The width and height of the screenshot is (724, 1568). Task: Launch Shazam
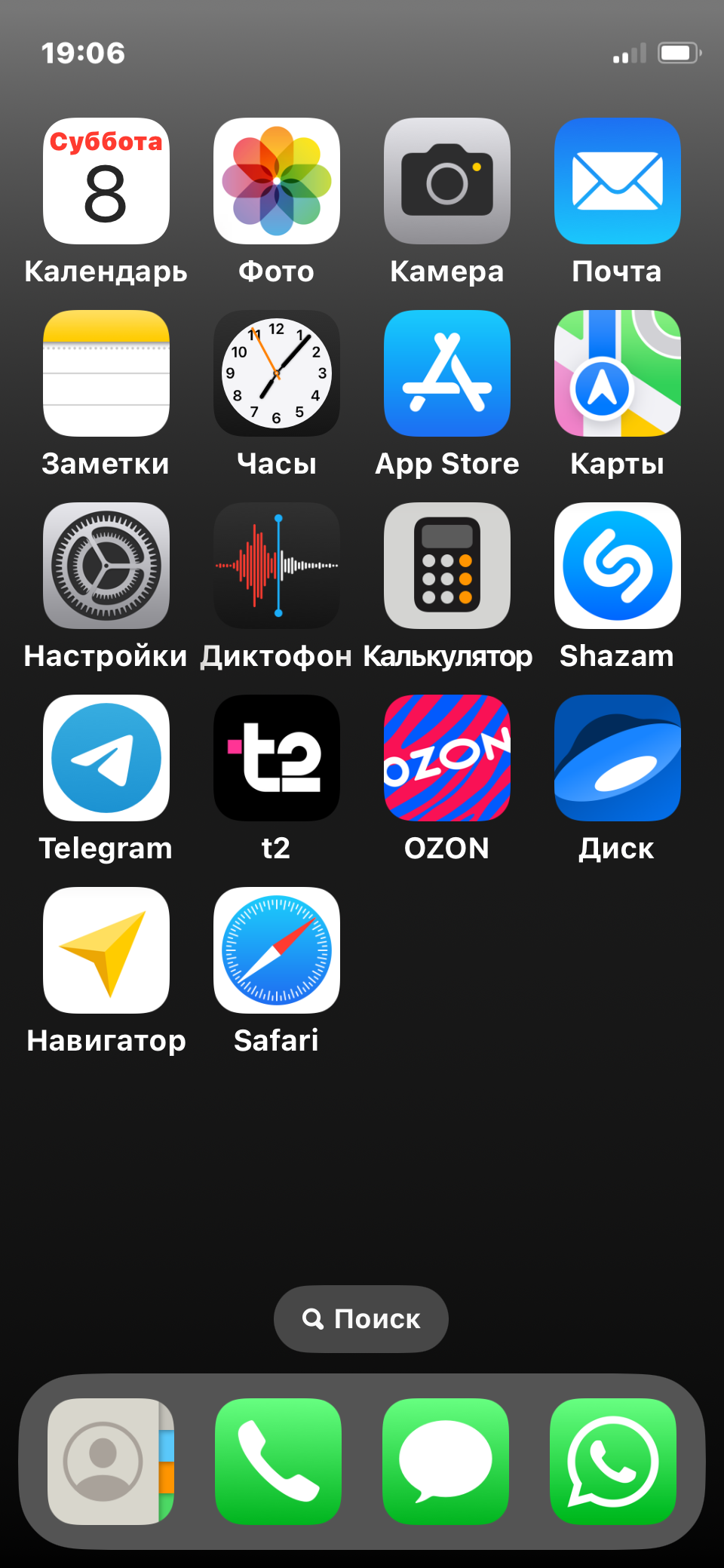point(618,566)
